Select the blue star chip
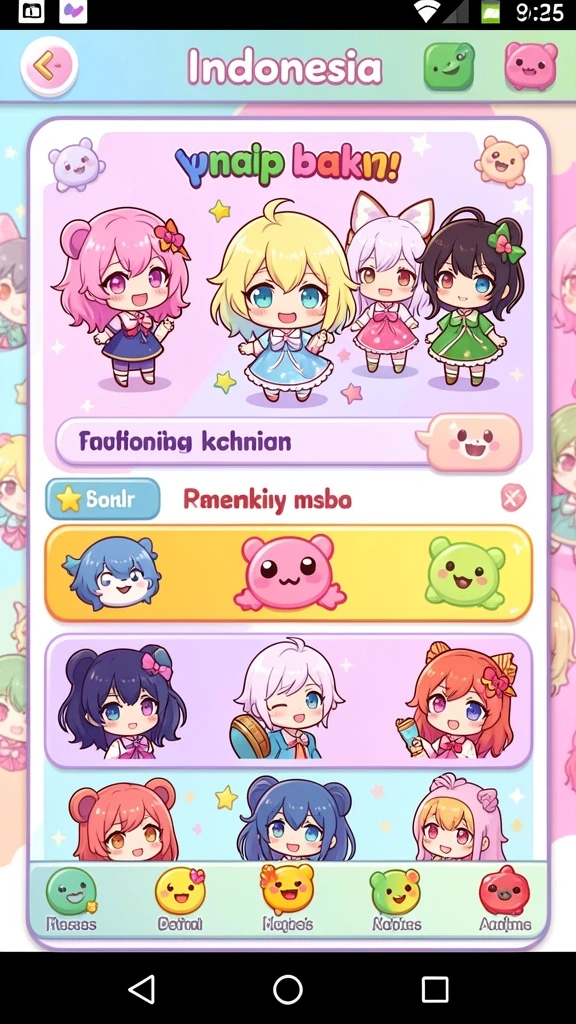576x1024 pixels. pos(103,499)
